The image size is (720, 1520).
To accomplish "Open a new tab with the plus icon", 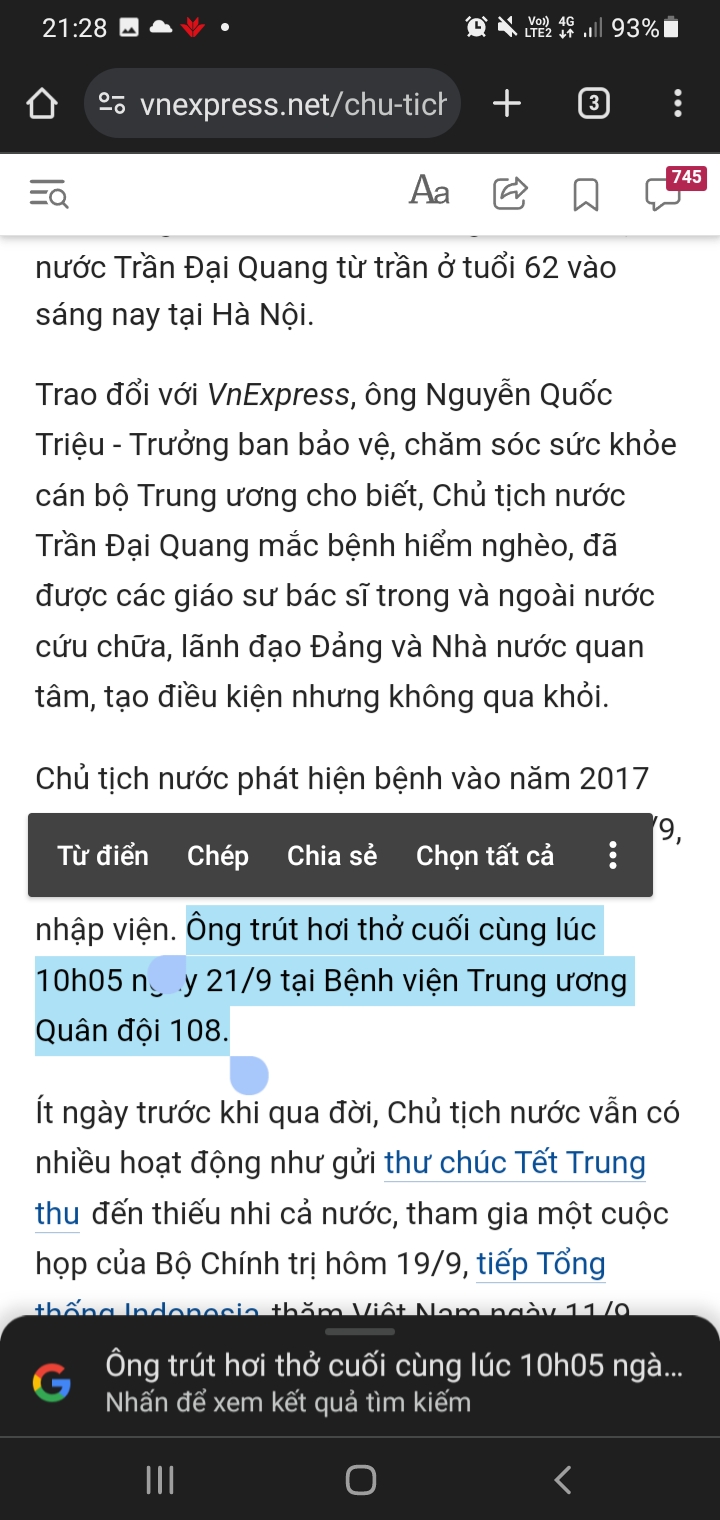I will pos(506,103).
